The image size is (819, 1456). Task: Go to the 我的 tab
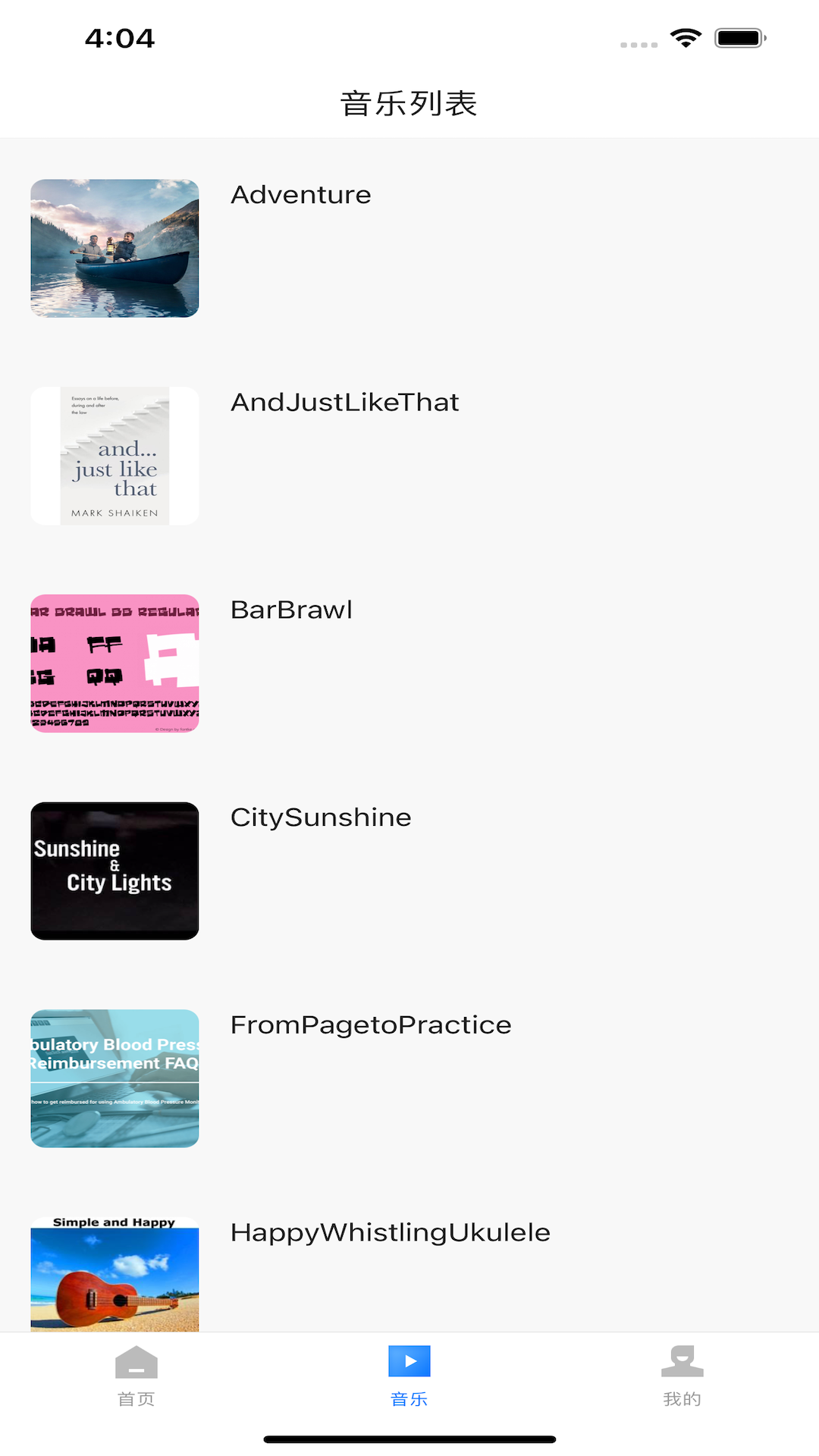pos(682,1376)
